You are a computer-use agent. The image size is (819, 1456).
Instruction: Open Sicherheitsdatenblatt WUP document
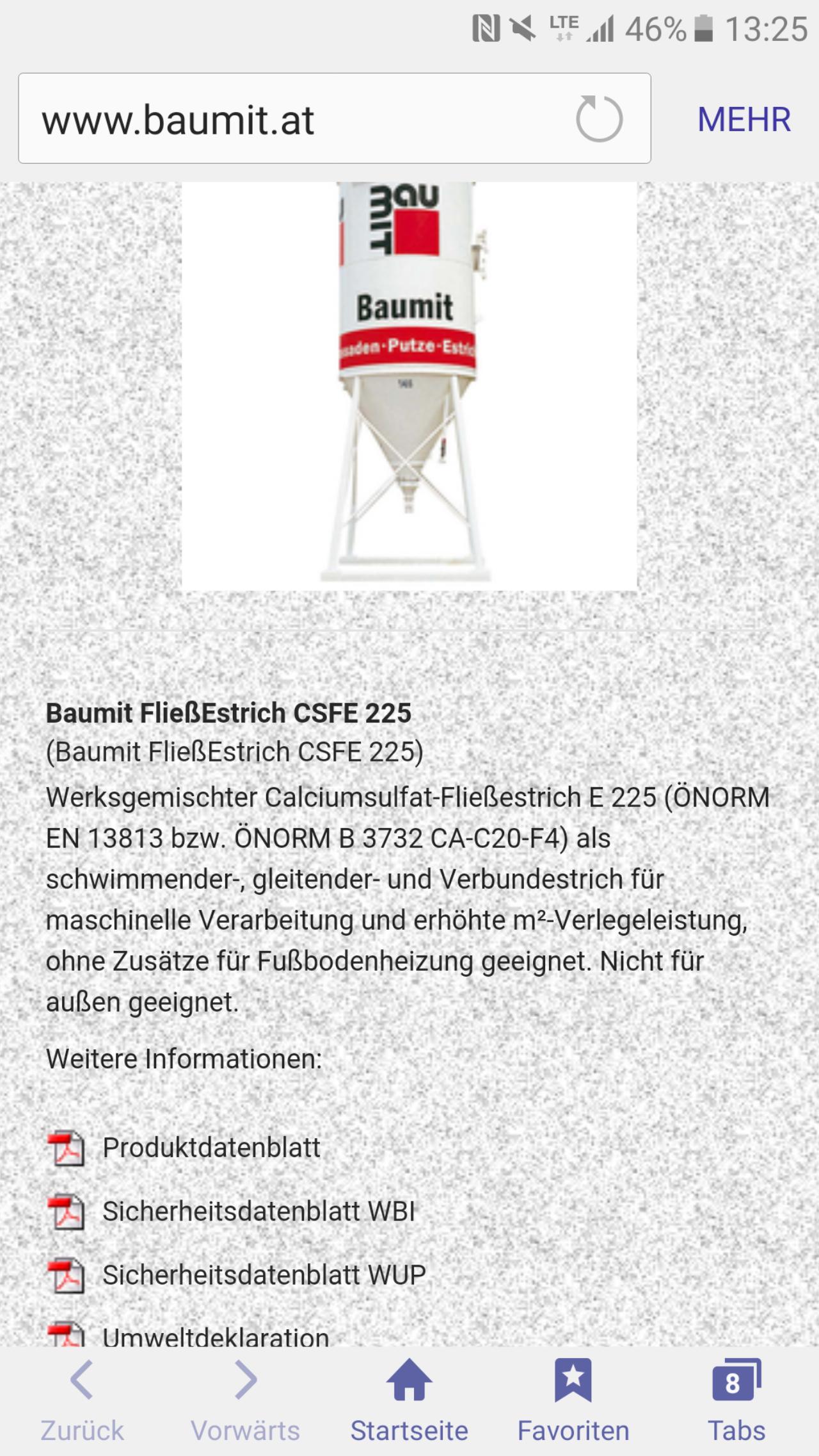264,1275
